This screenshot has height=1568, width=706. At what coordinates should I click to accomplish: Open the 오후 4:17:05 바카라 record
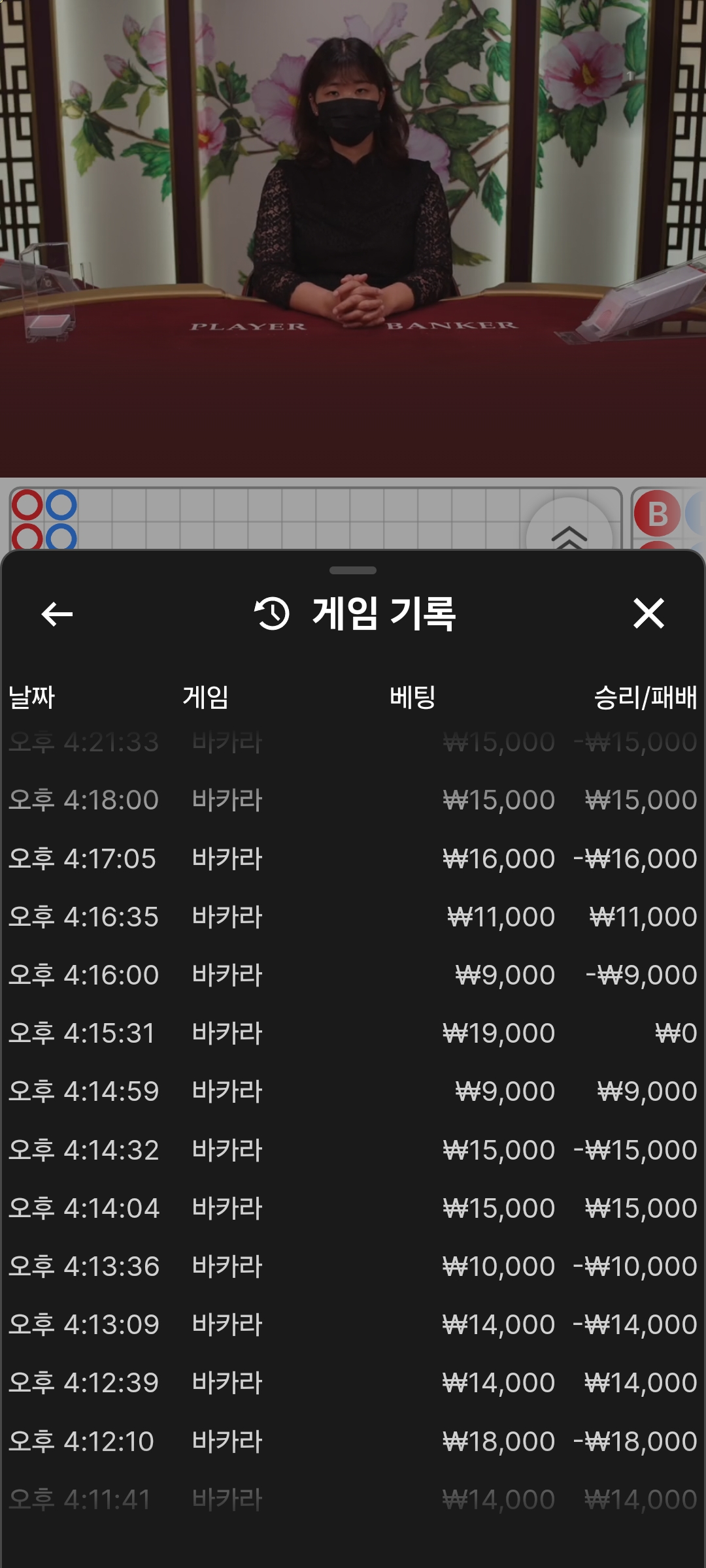tap(353, 858)
